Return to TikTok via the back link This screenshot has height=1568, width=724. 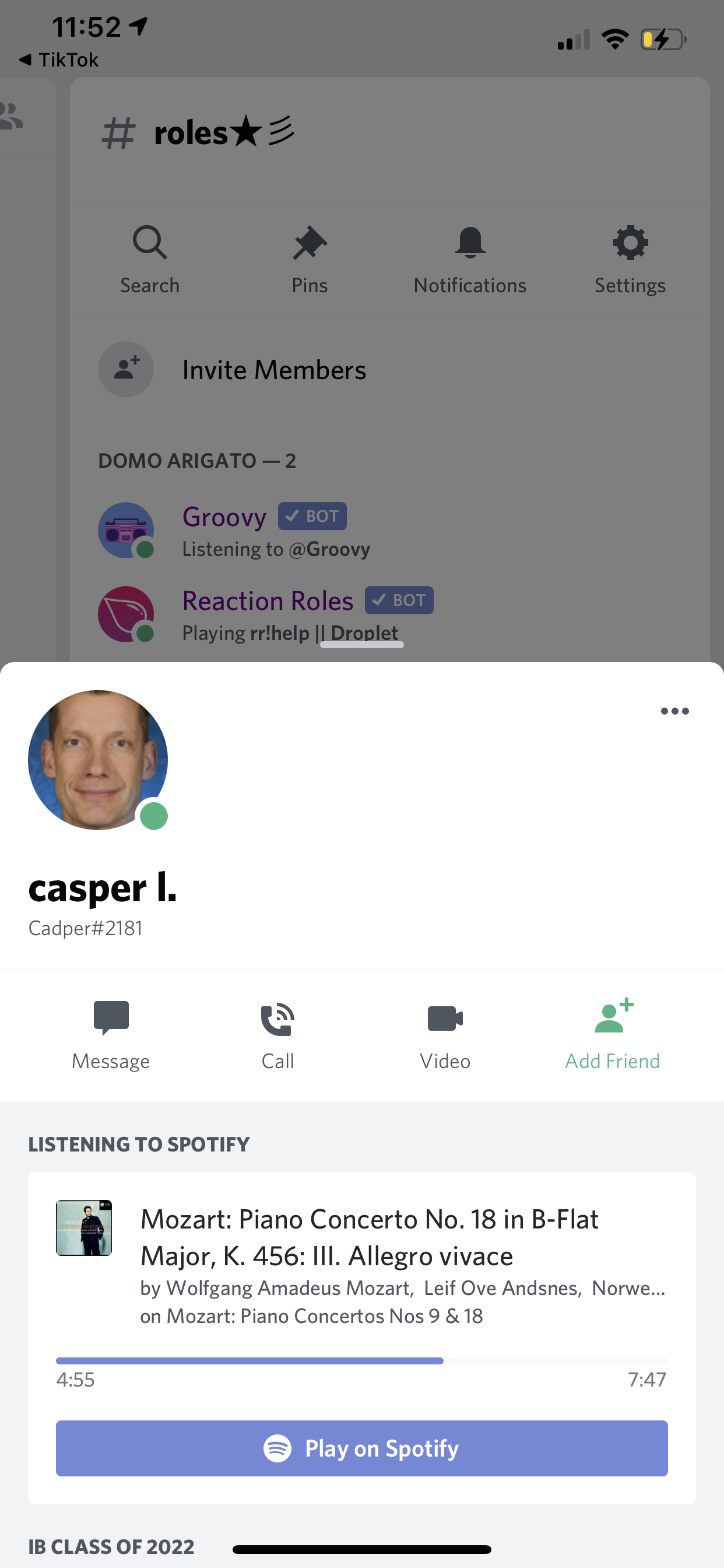pyautogui.click(x=58, y=60)
